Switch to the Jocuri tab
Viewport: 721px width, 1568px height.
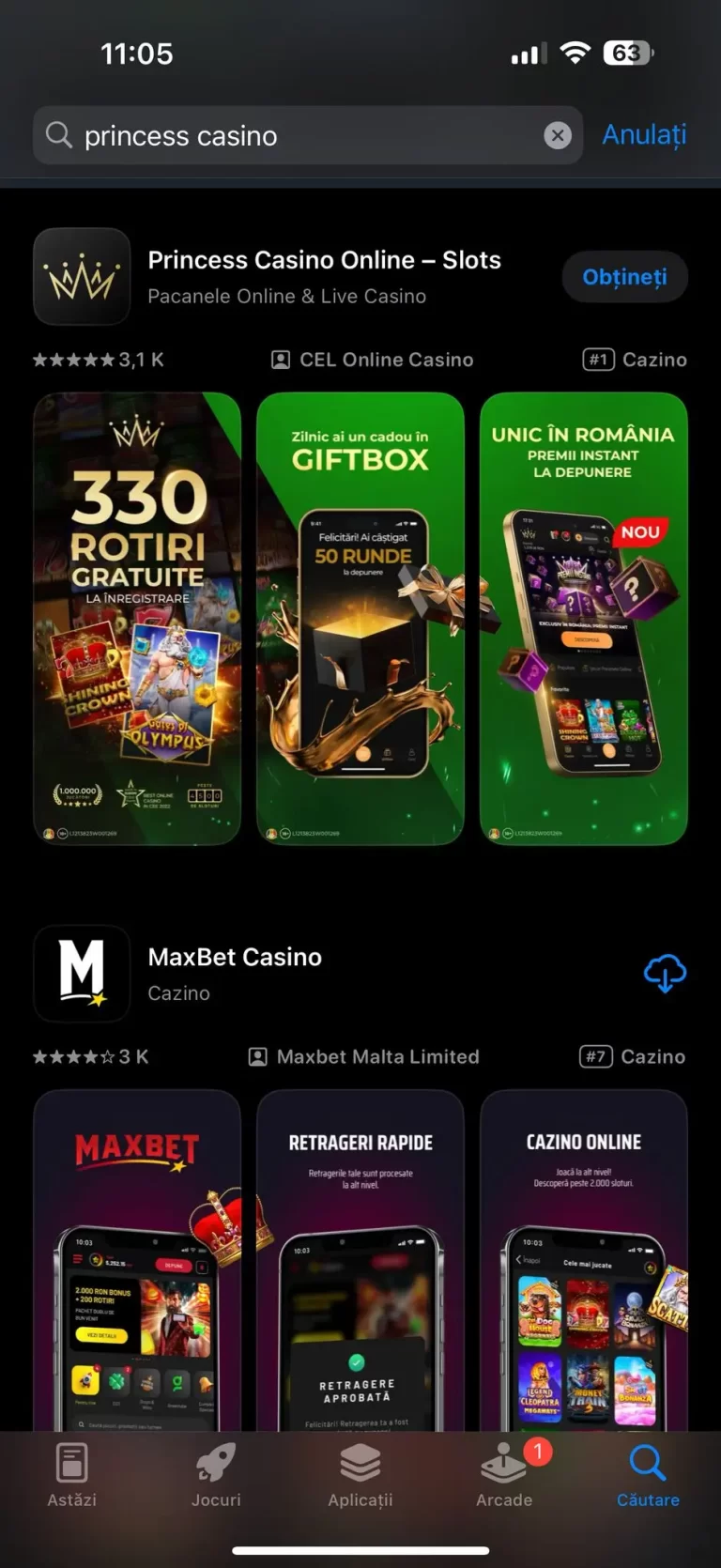tap(216, 1475)
